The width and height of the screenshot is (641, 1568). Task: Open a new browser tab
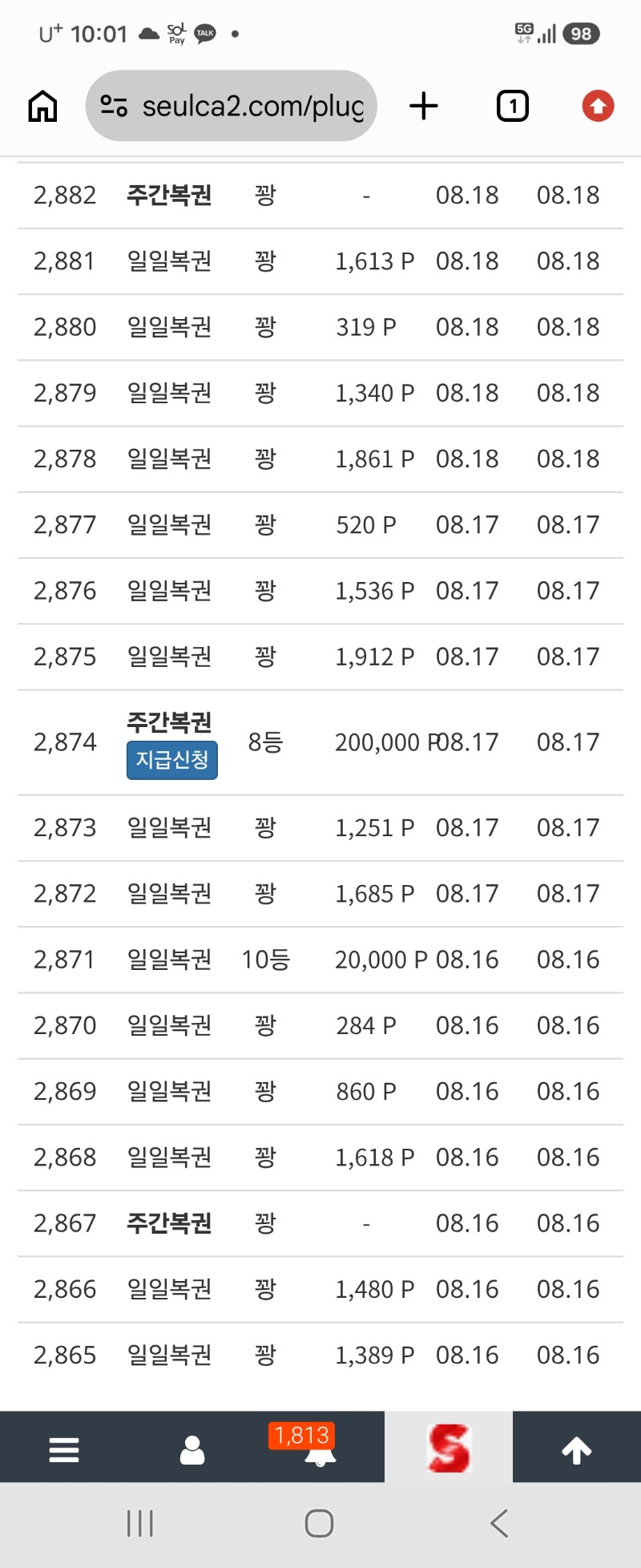[x=424, y=106]
